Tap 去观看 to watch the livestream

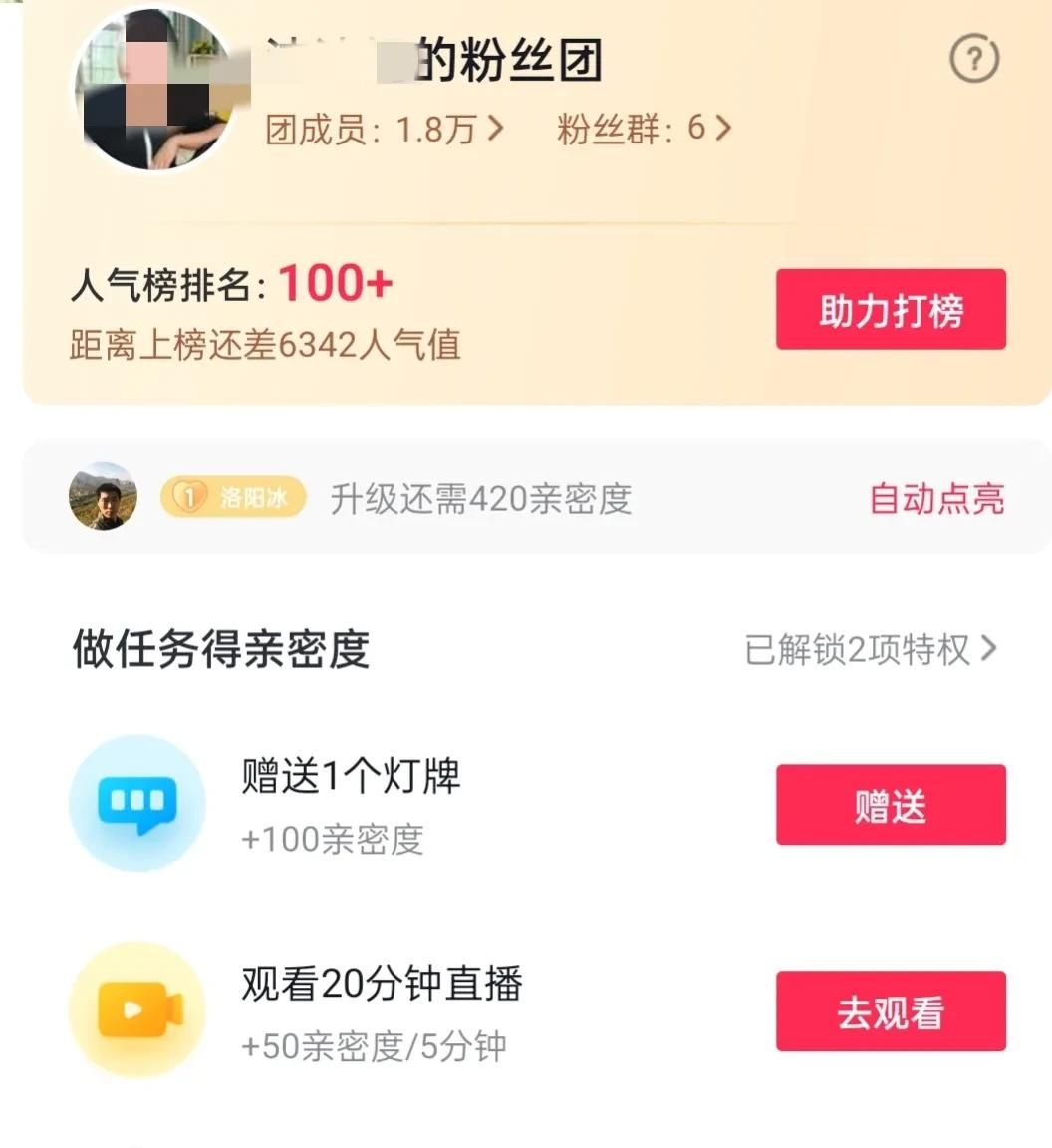click(891, 1011)
